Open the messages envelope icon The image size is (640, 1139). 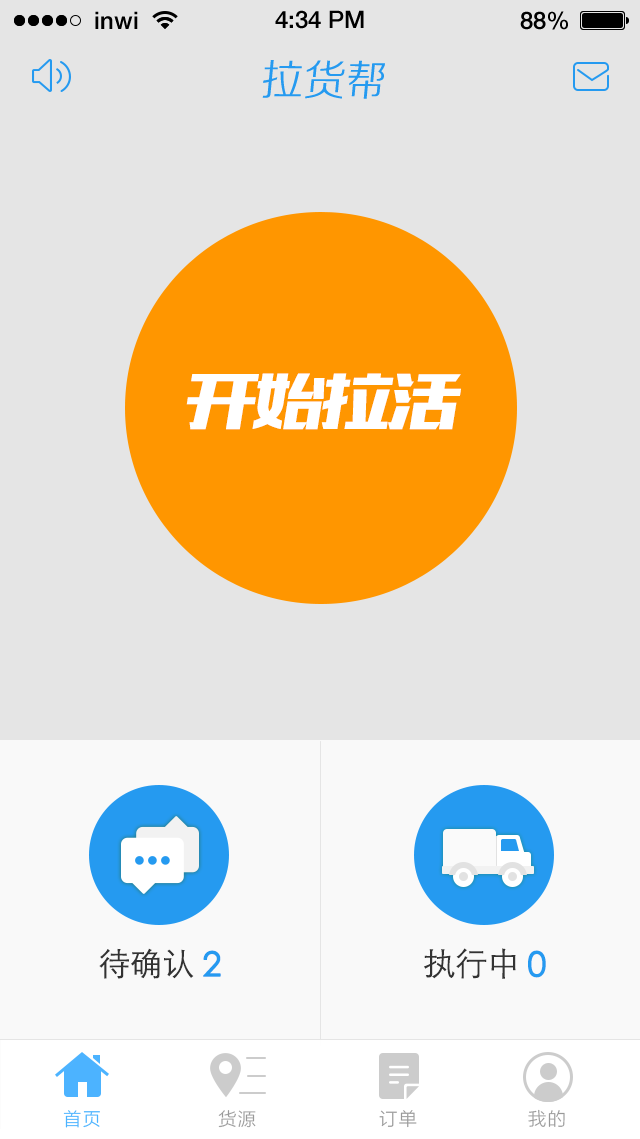[x=591, y=76]
